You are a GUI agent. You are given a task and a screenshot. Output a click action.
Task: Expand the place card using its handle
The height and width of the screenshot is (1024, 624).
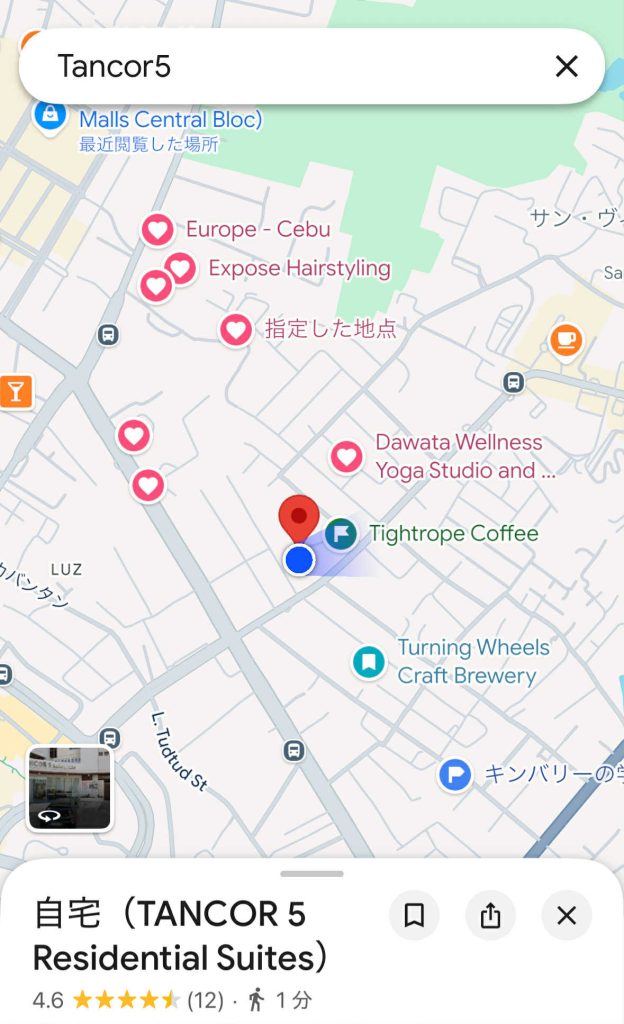312,874
